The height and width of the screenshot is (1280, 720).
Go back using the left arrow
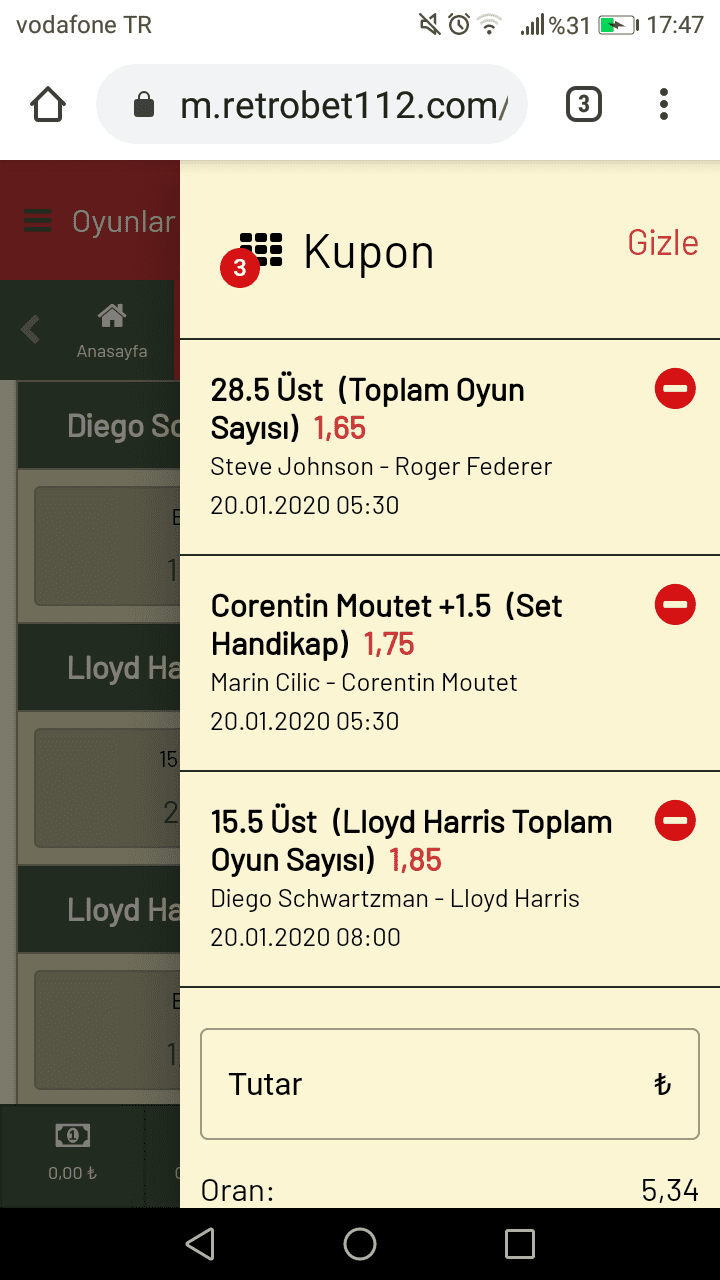pos(30,329)
